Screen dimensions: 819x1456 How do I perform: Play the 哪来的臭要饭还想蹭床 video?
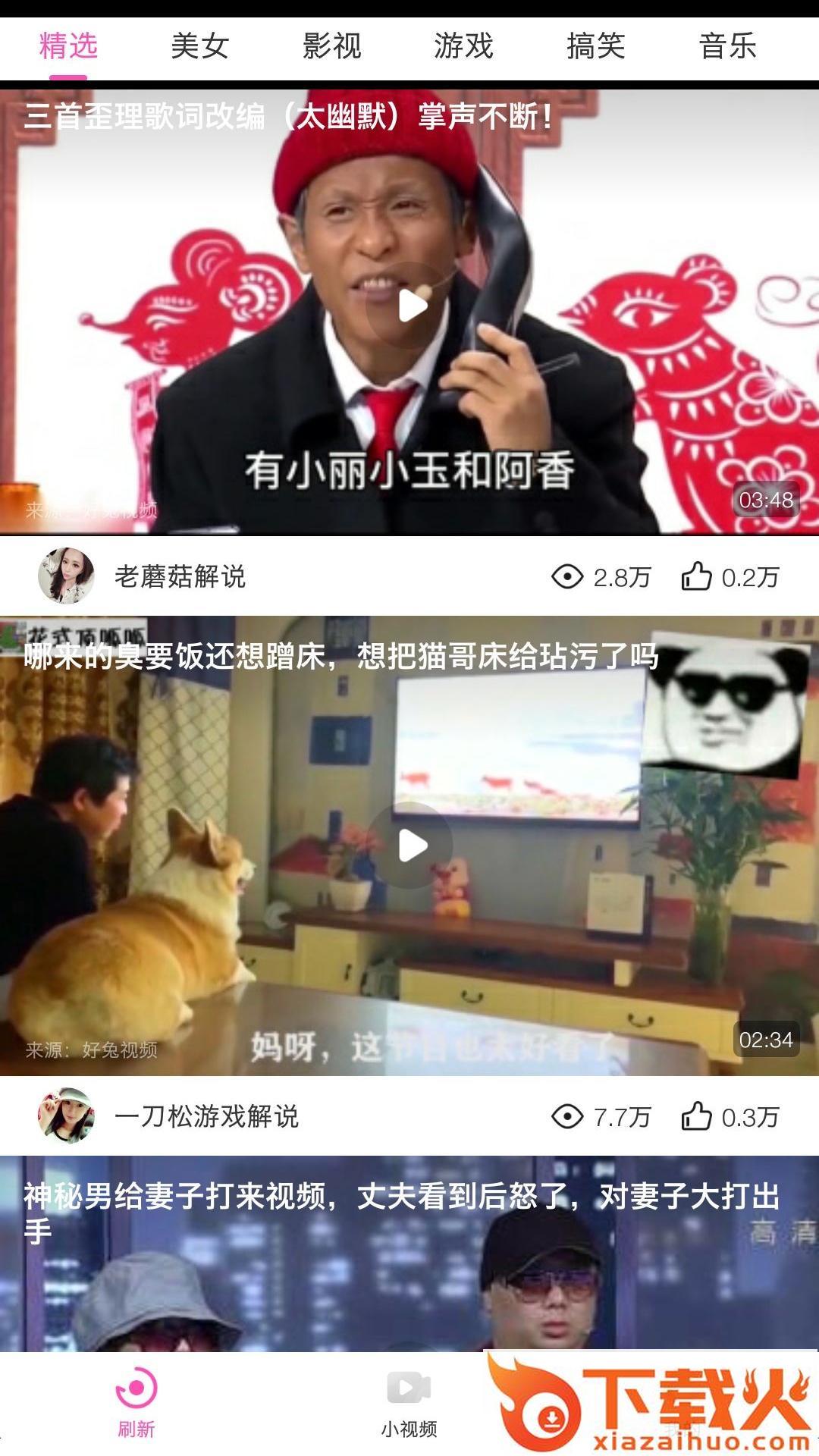coord(410,845)
